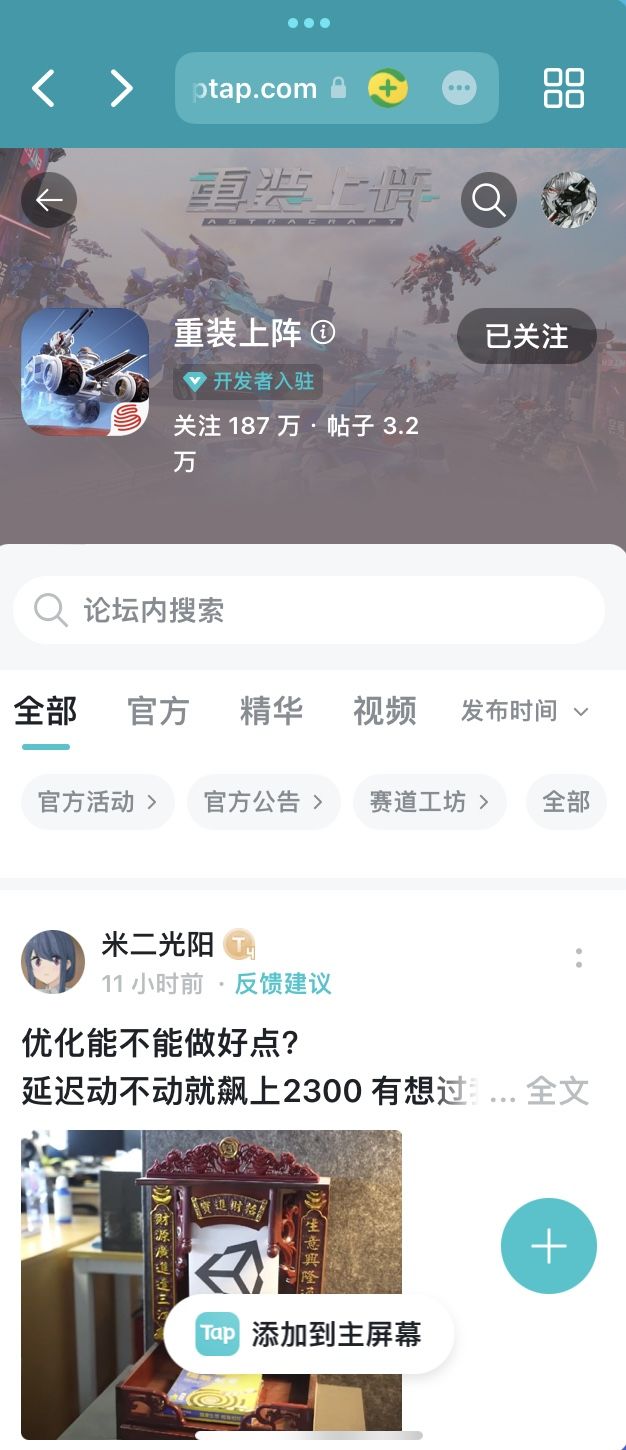This screenshot has height=1450, width=626.
Task: Tap the 已关注 follow button
Action: (526, 336)
